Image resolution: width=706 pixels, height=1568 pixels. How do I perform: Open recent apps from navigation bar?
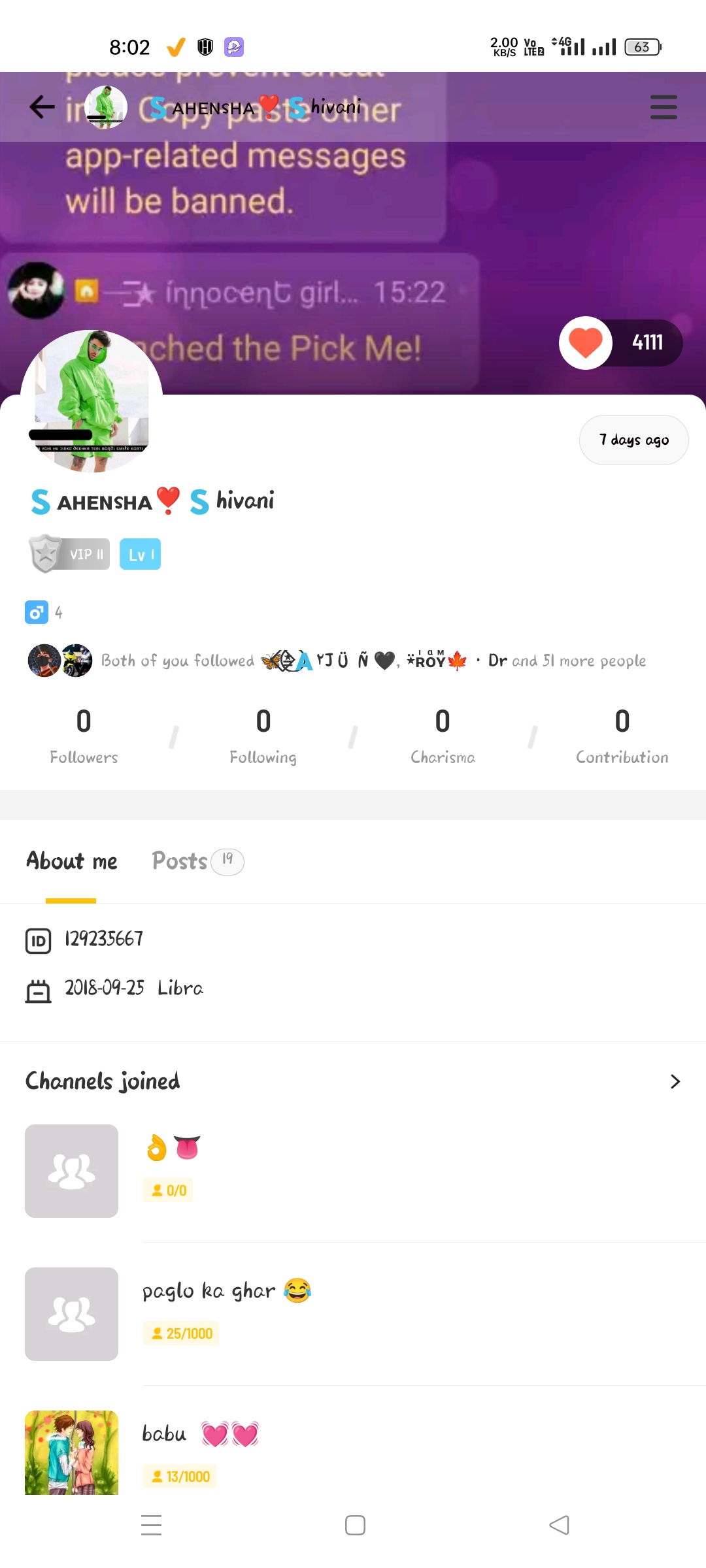[x=151, y=1526]
